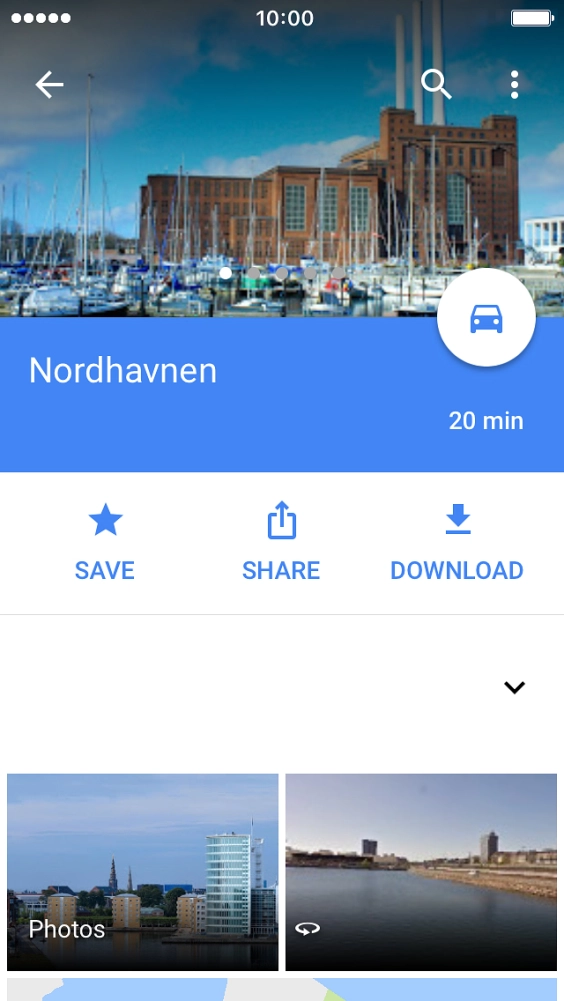The width and height of the screenshot is (564, 1001).
Task: Expand details with the down chevron
Action: tap(514, 688)
